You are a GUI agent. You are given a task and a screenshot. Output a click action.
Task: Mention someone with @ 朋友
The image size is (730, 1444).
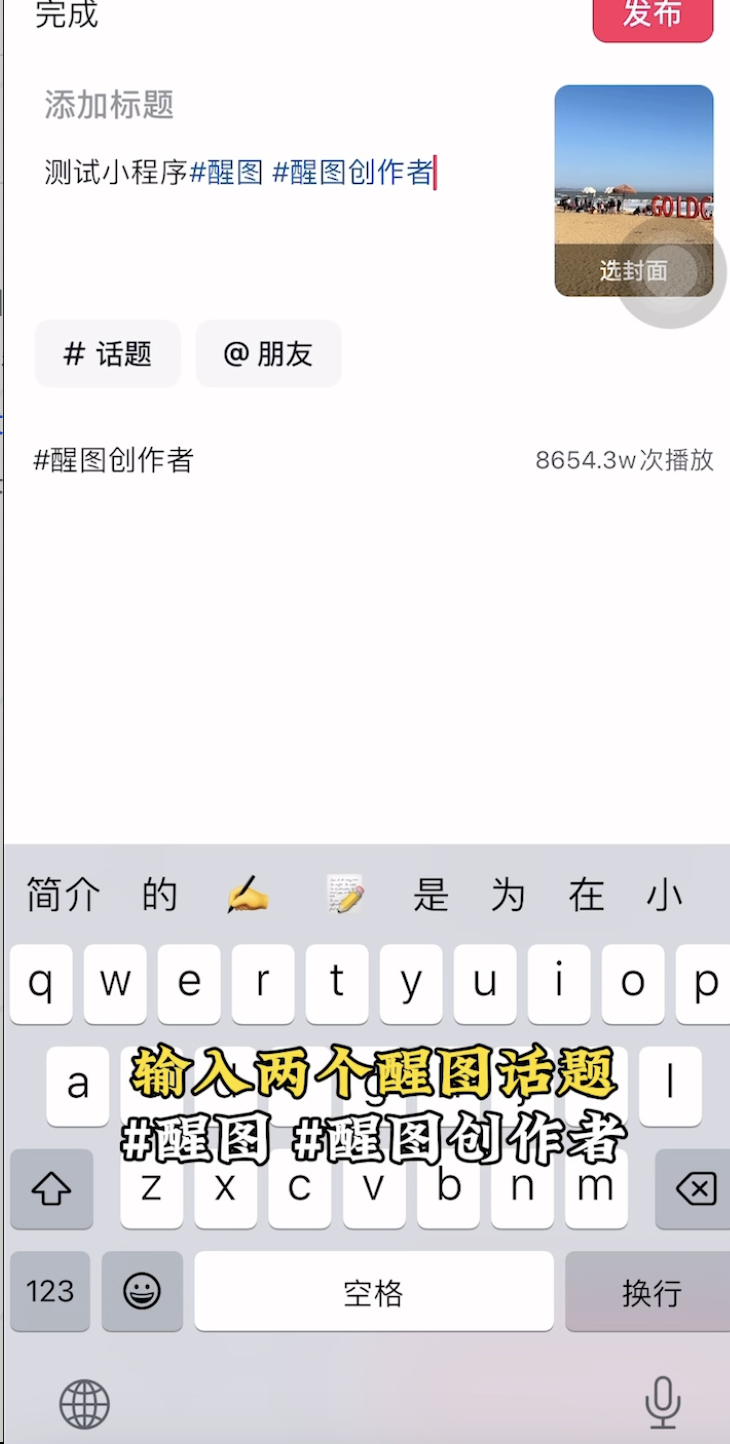pyautogui.click(x=268, y=354)
